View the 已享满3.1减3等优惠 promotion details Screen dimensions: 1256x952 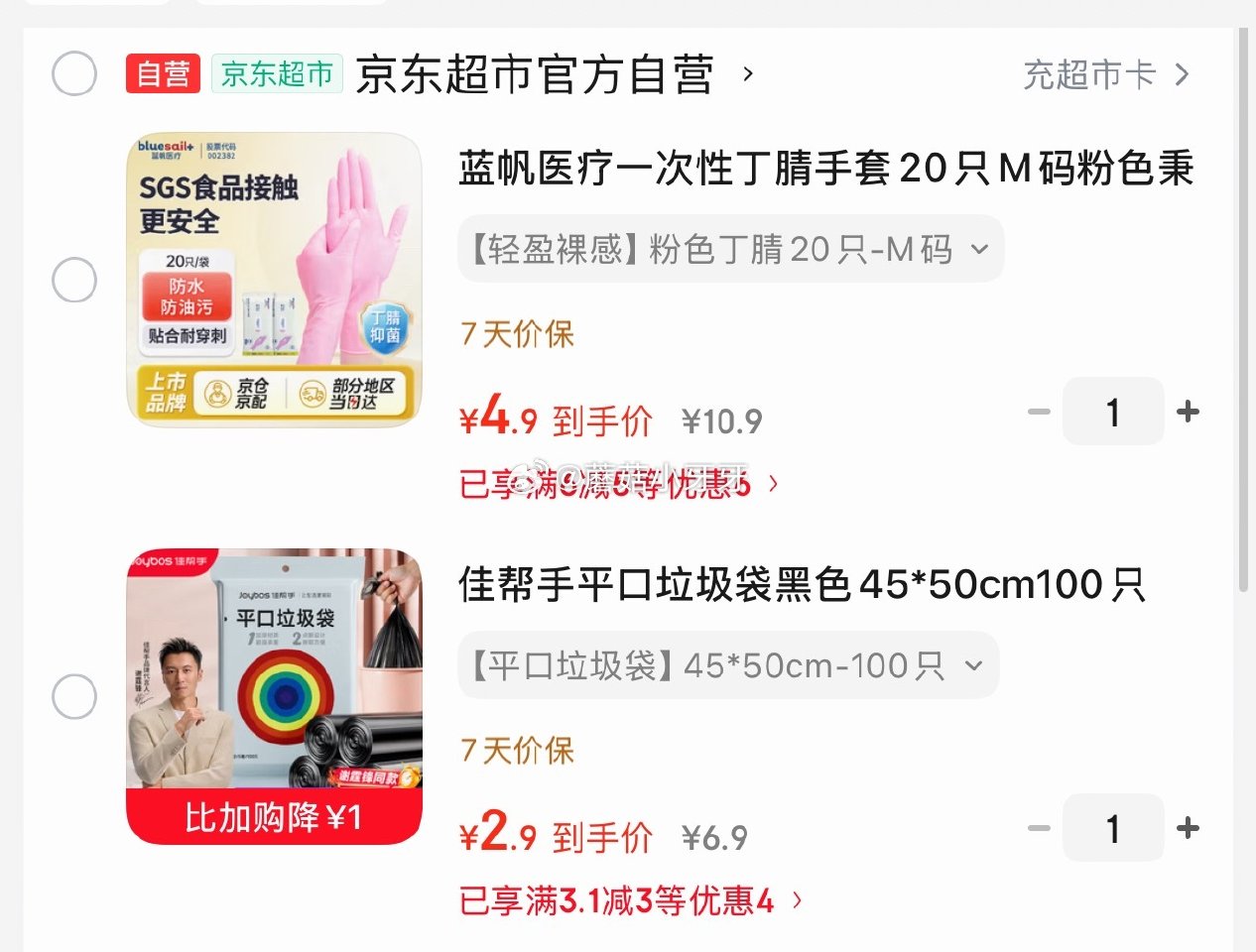630,901
